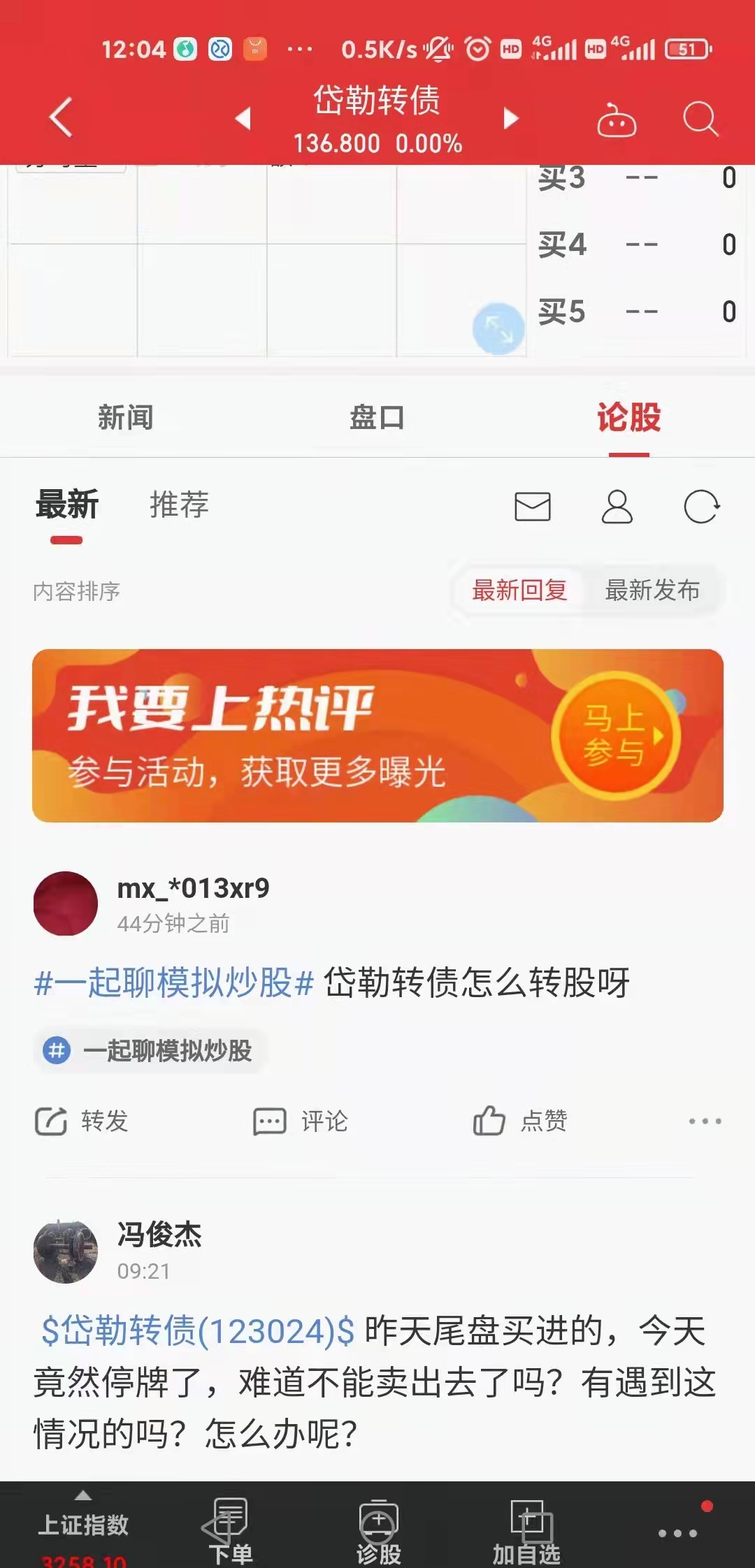
Task: Open the user profile icon
Action: pos(617,507)
